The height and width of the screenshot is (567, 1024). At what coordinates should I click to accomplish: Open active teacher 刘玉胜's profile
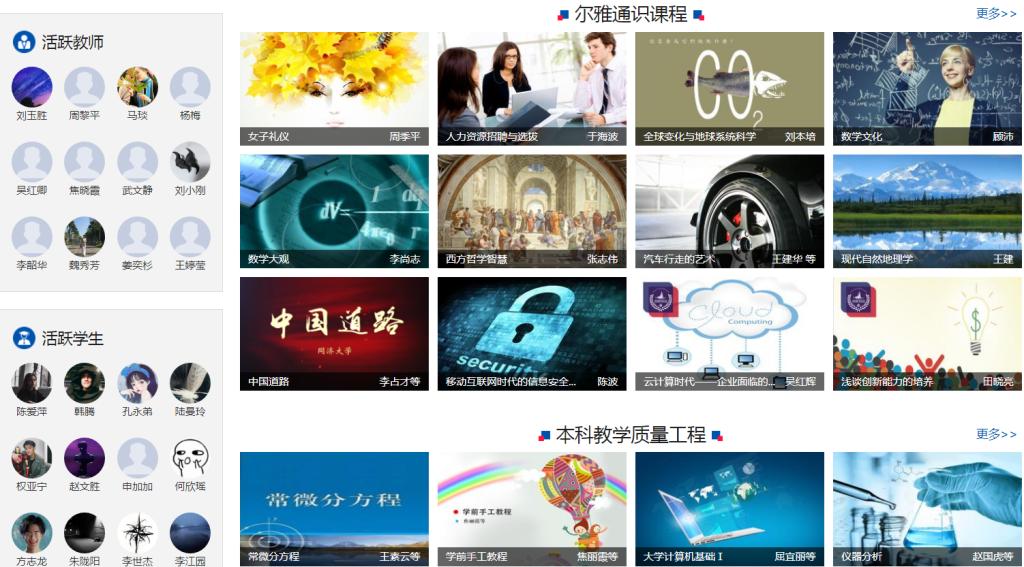pos(32,88)
